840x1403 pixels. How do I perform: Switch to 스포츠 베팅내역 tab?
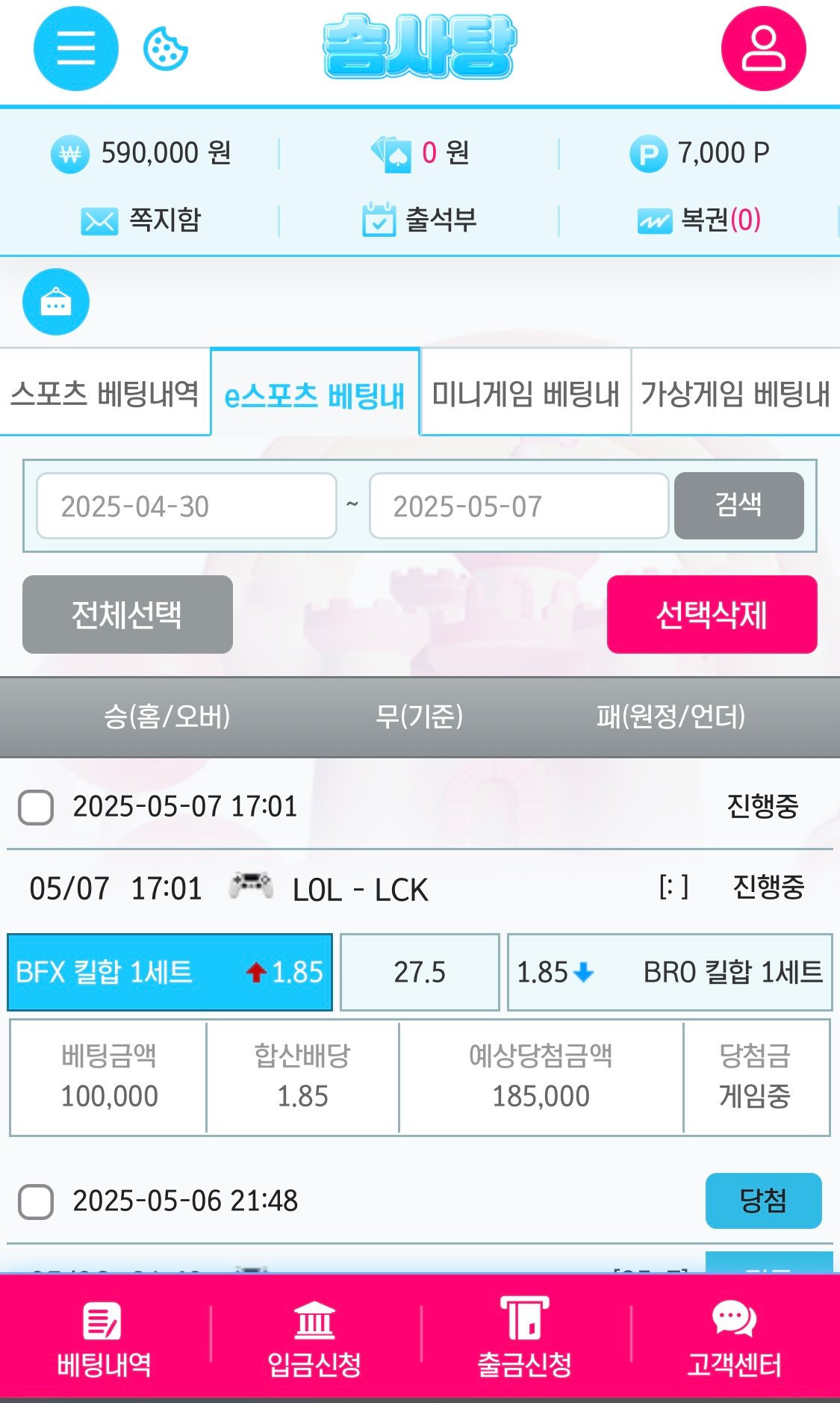pos(105,393)
